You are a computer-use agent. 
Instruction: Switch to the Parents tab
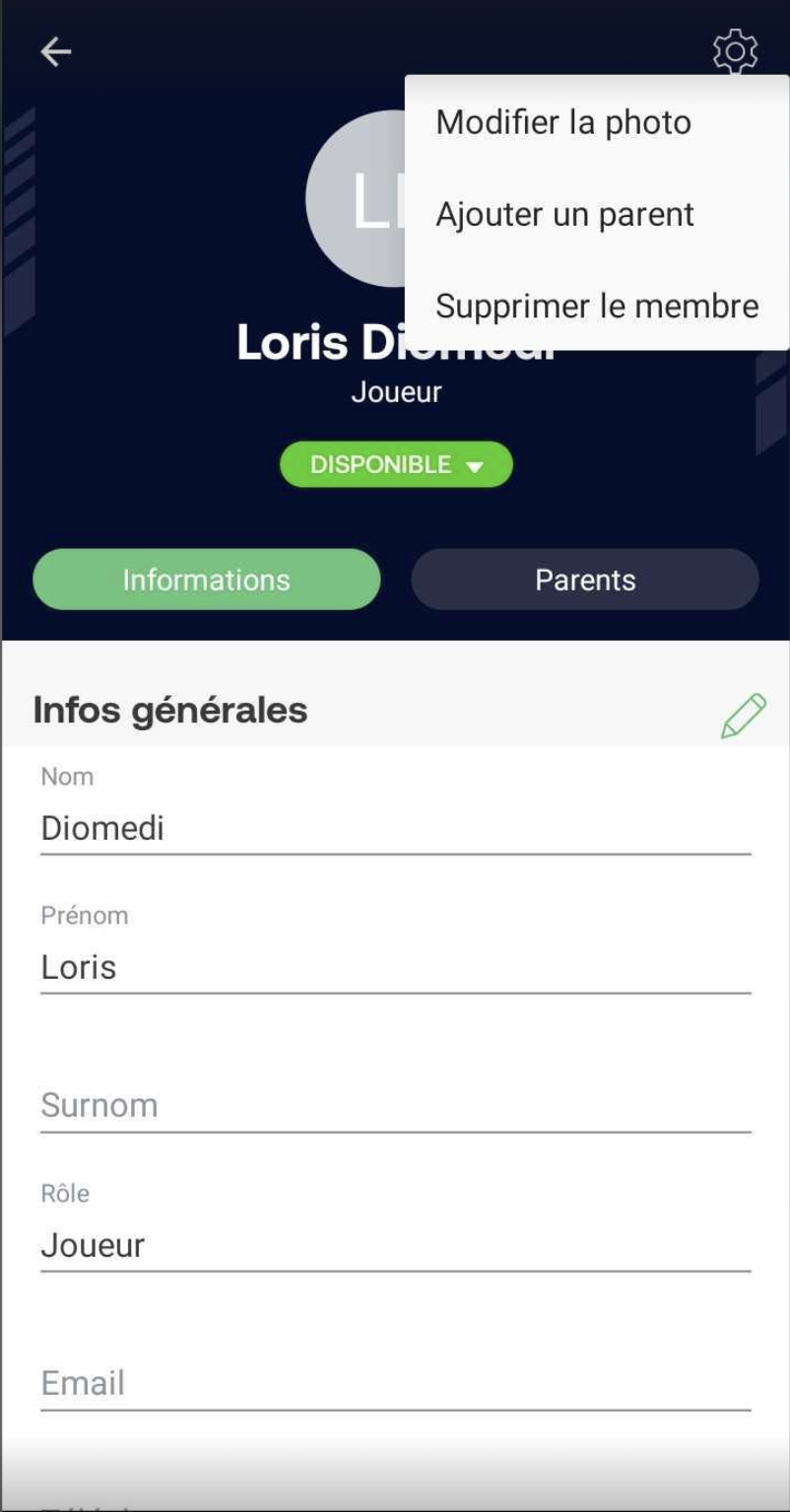tap(585, 580)
